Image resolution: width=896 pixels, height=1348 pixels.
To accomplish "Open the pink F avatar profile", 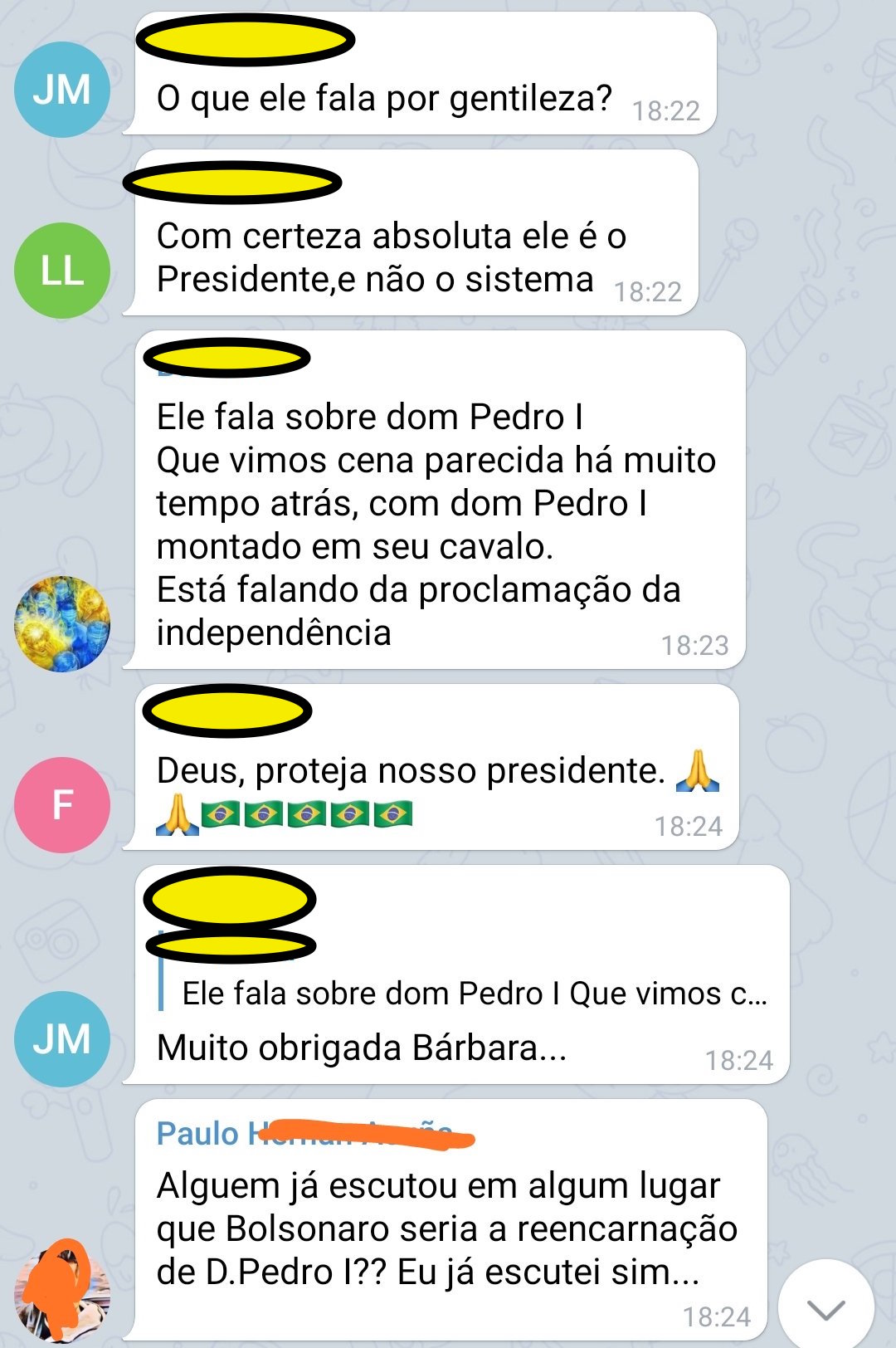I will [62, 804].
